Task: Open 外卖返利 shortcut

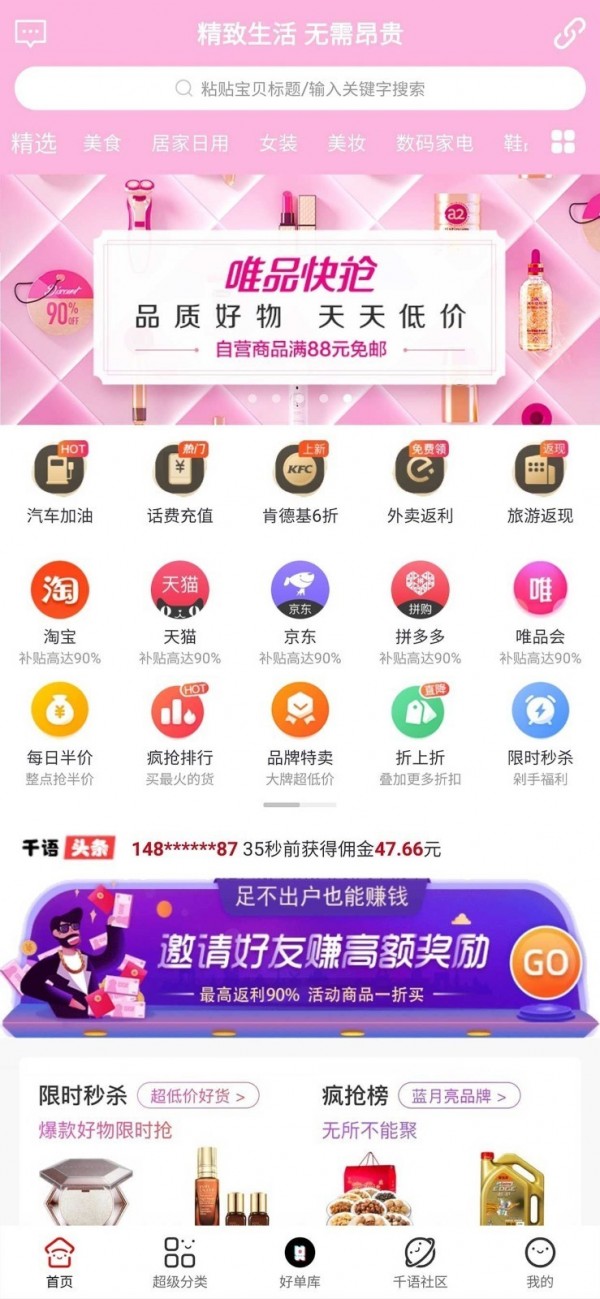Action: (420, 483)
